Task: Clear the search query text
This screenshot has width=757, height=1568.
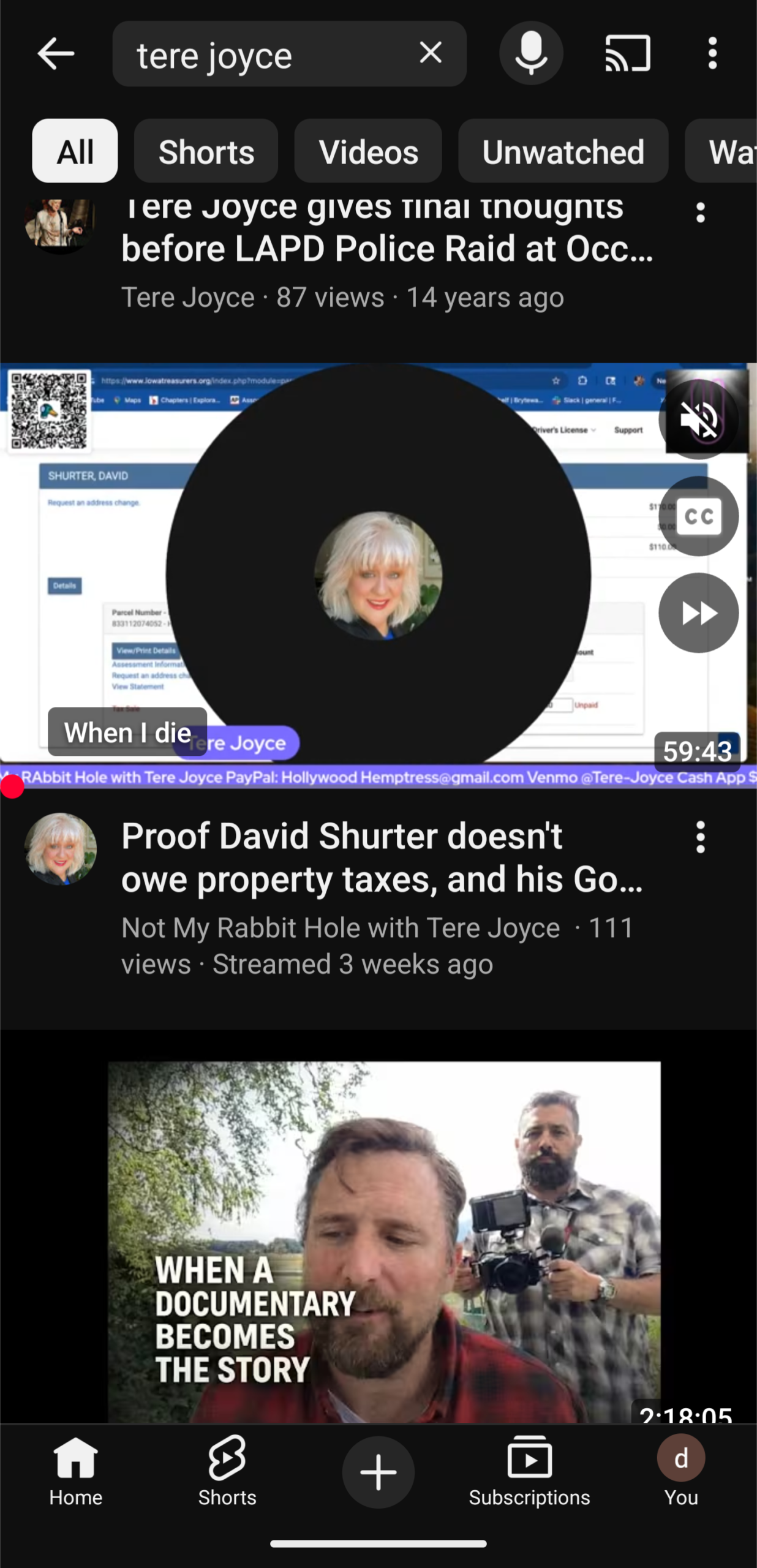Action: [x=431, y=53]
